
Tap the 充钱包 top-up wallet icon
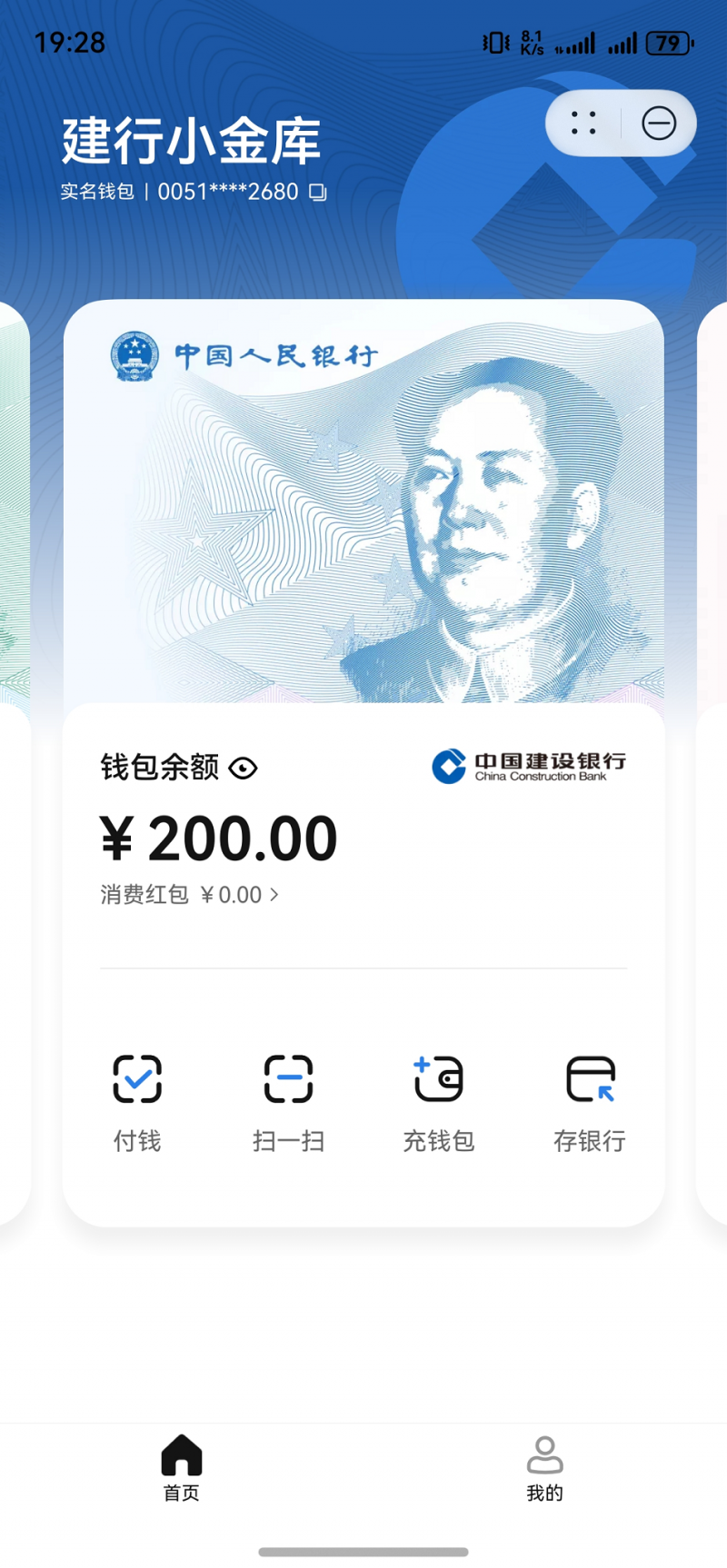pyautogui.click(x=438, y=1080)
